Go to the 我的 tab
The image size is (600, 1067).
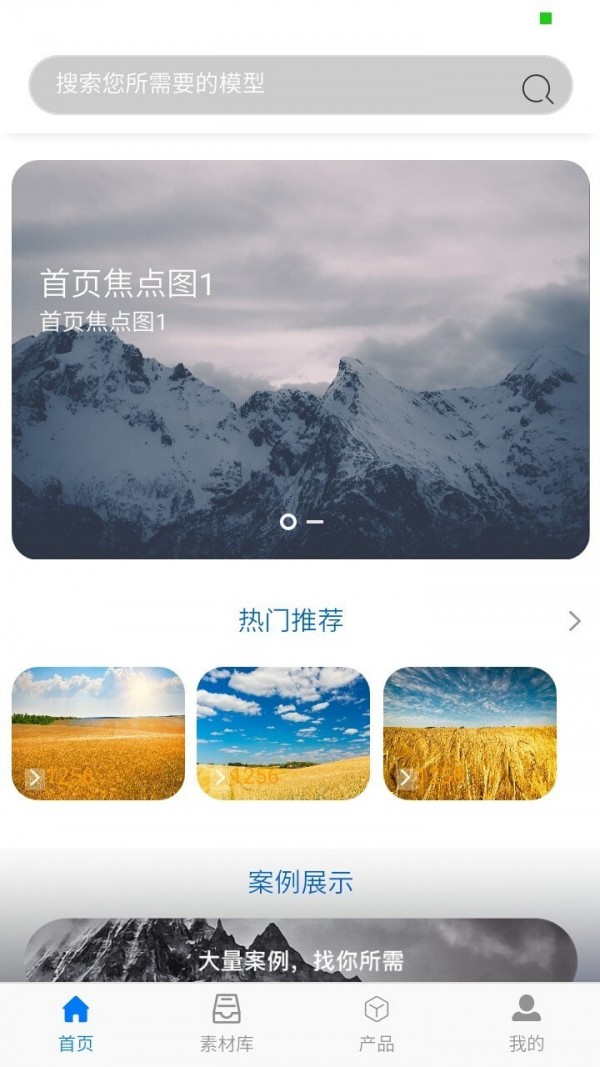[527, 1024]
